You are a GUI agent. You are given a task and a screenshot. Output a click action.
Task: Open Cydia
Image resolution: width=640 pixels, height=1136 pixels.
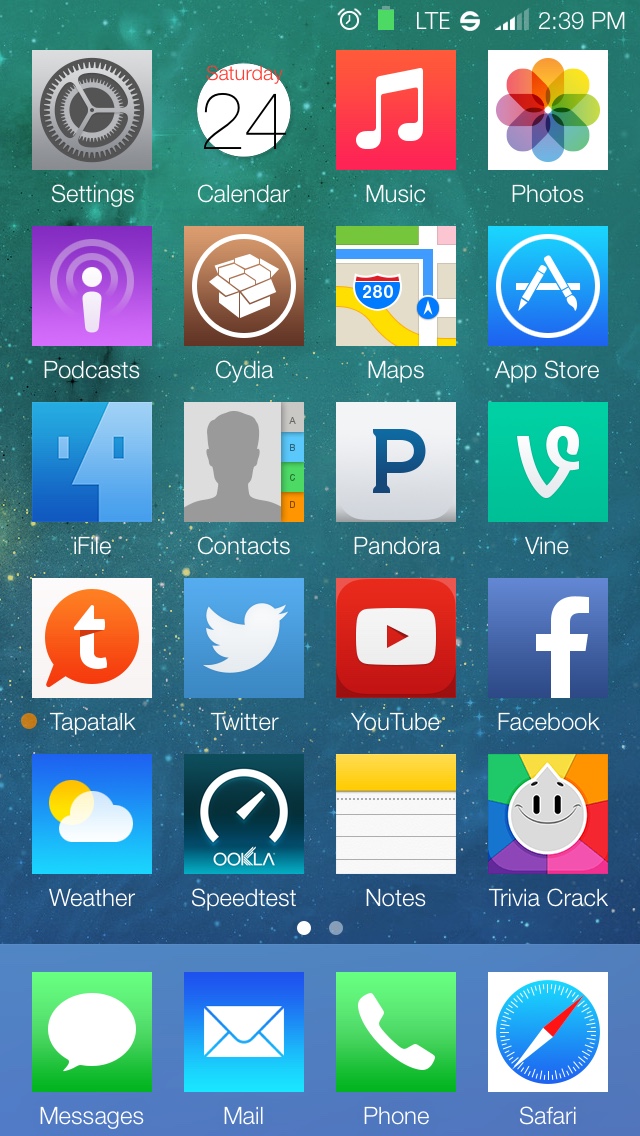244,286
